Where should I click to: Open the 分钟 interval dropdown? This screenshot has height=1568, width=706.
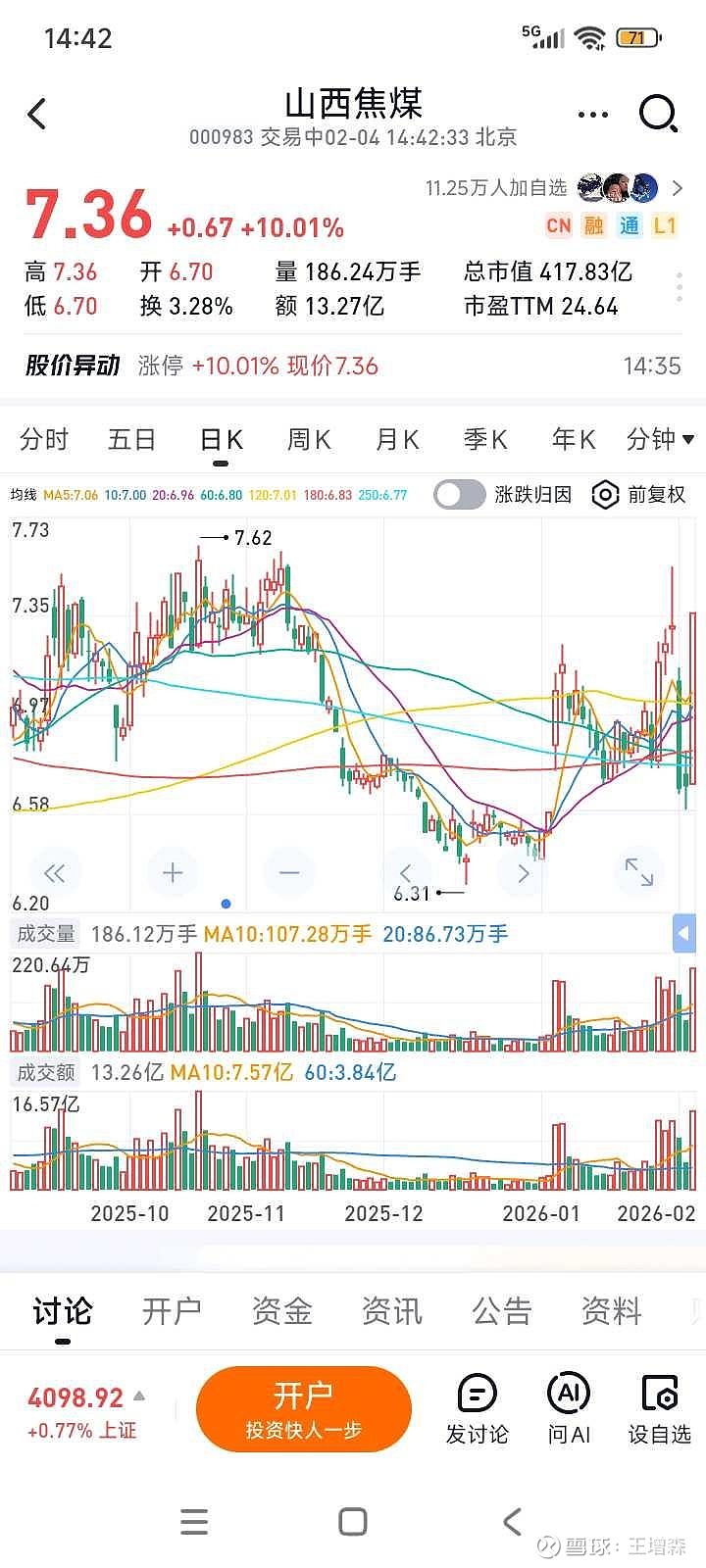(x=660, y=439)
